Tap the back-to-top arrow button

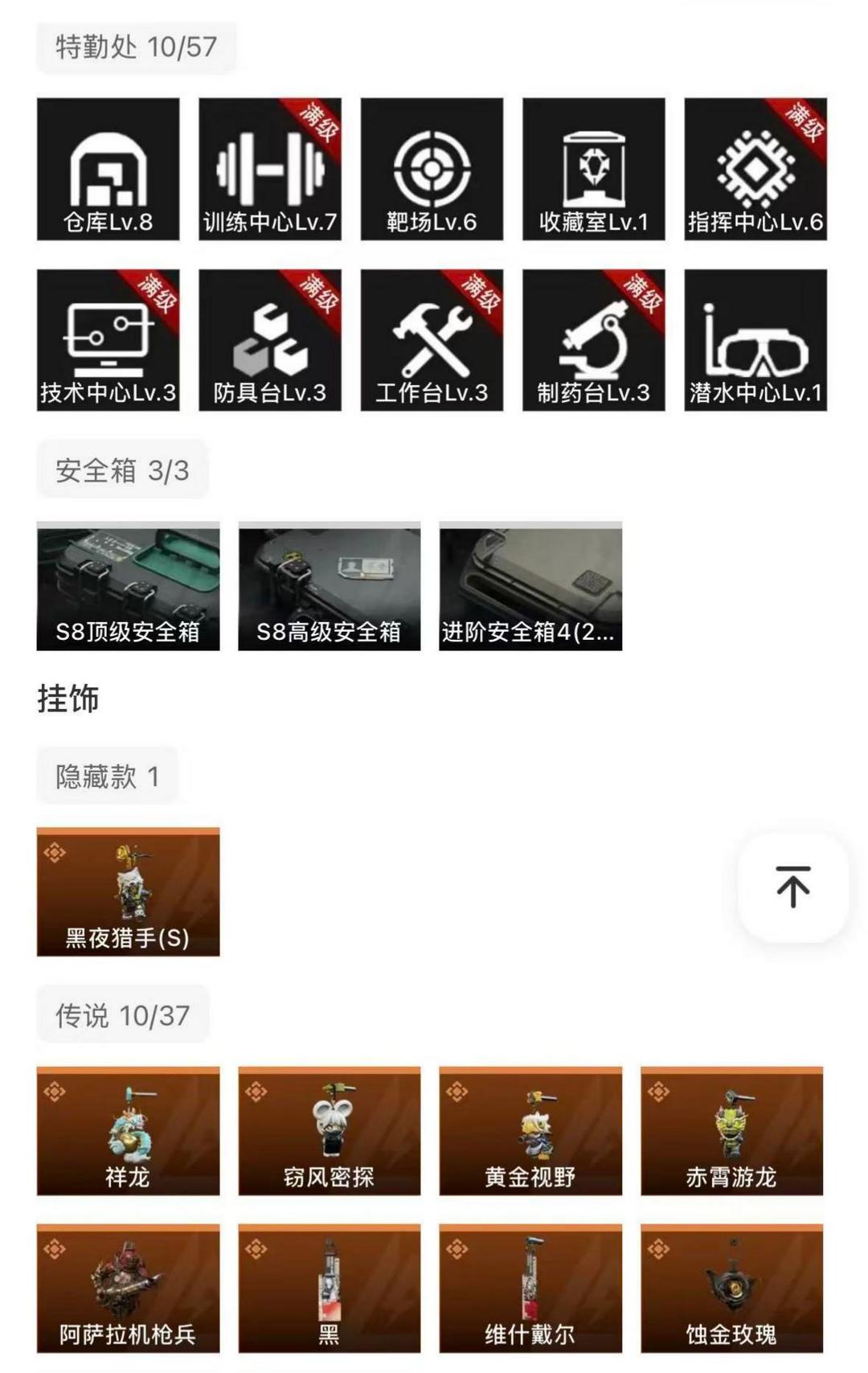(792, 887)
